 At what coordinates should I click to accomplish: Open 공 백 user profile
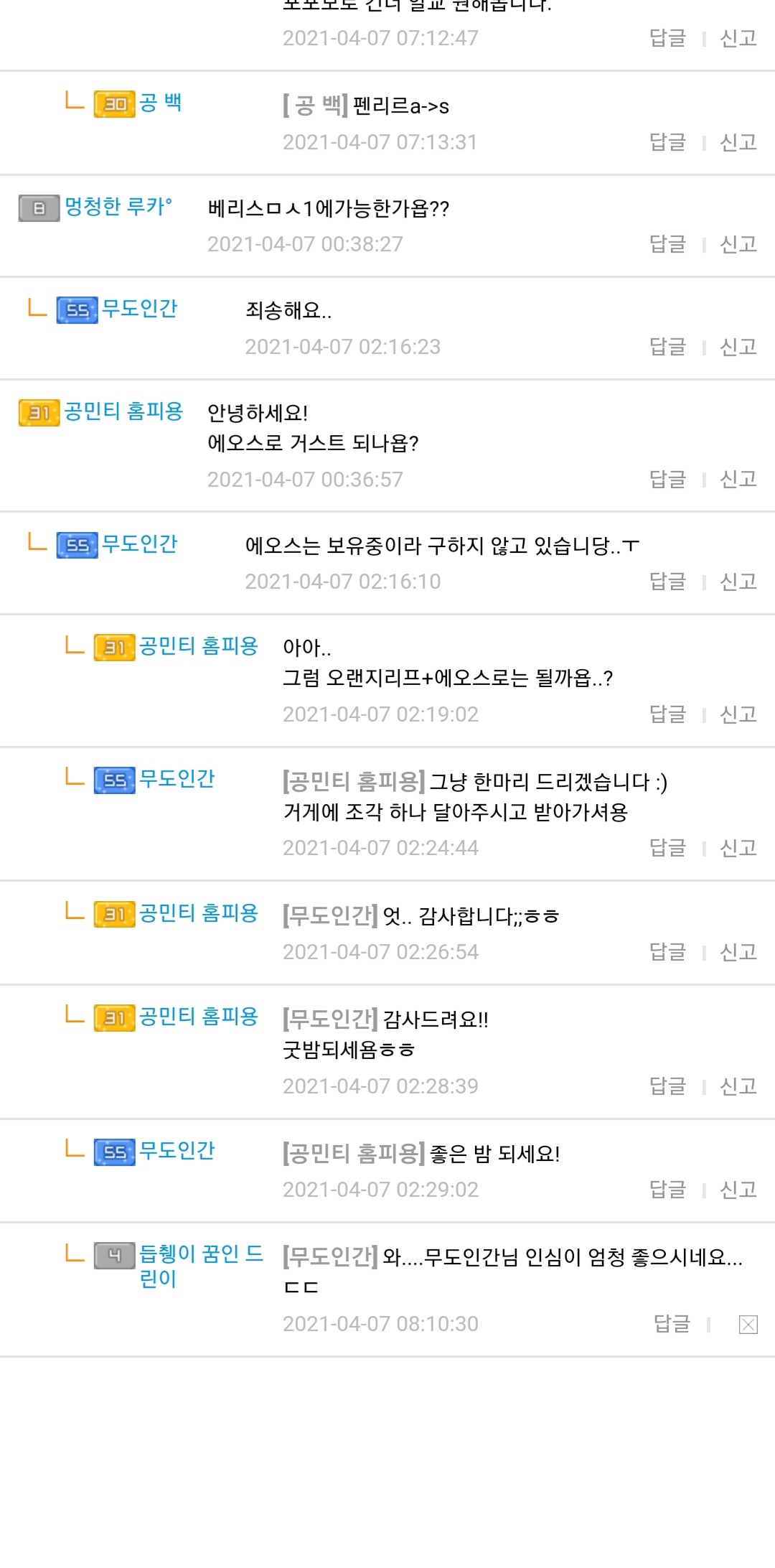coord(160,103)
